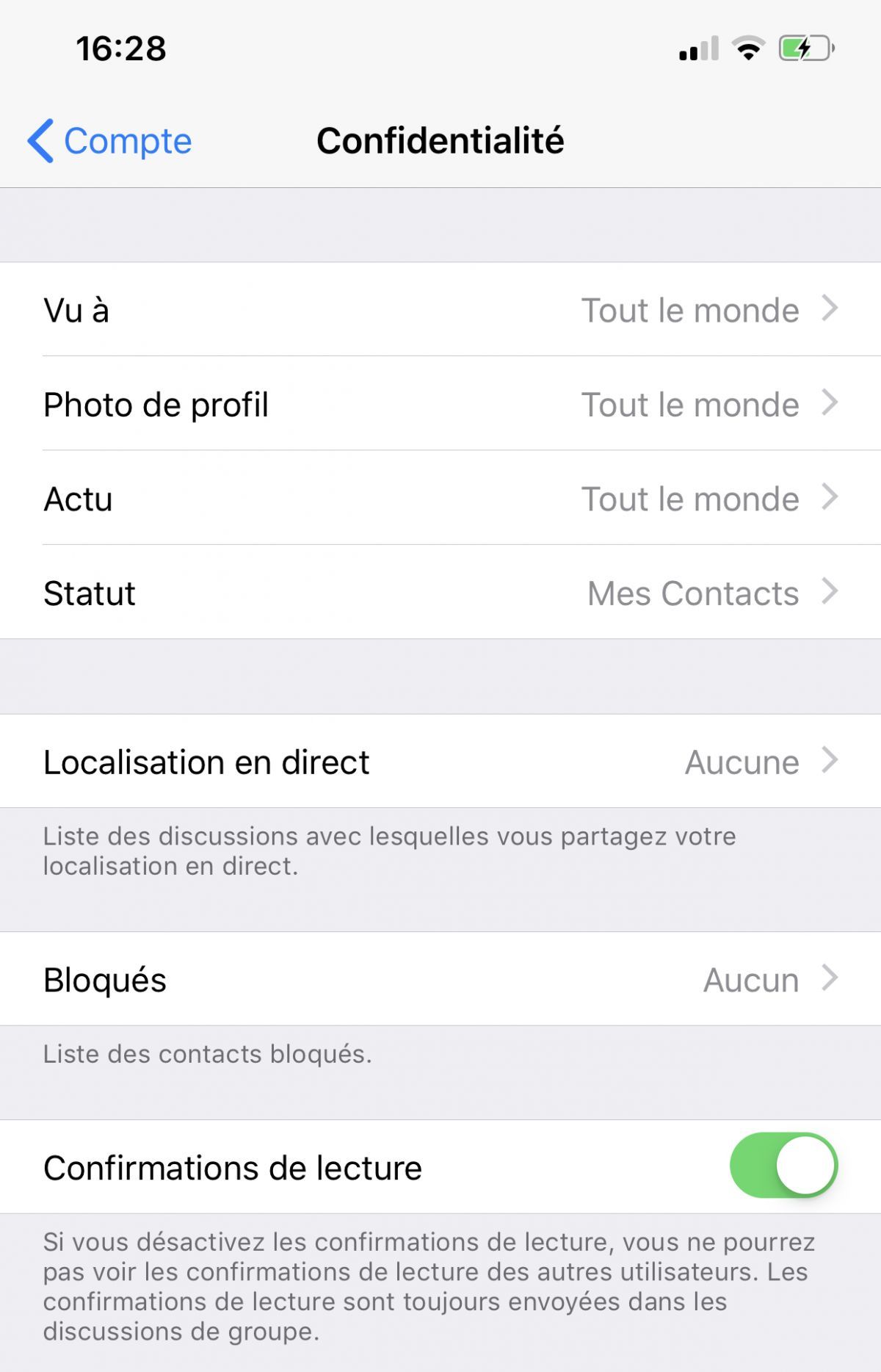This screenshot has width=881, height=1372.
Task: Tap the cellular signal indicator
Action: coord(697,48)
